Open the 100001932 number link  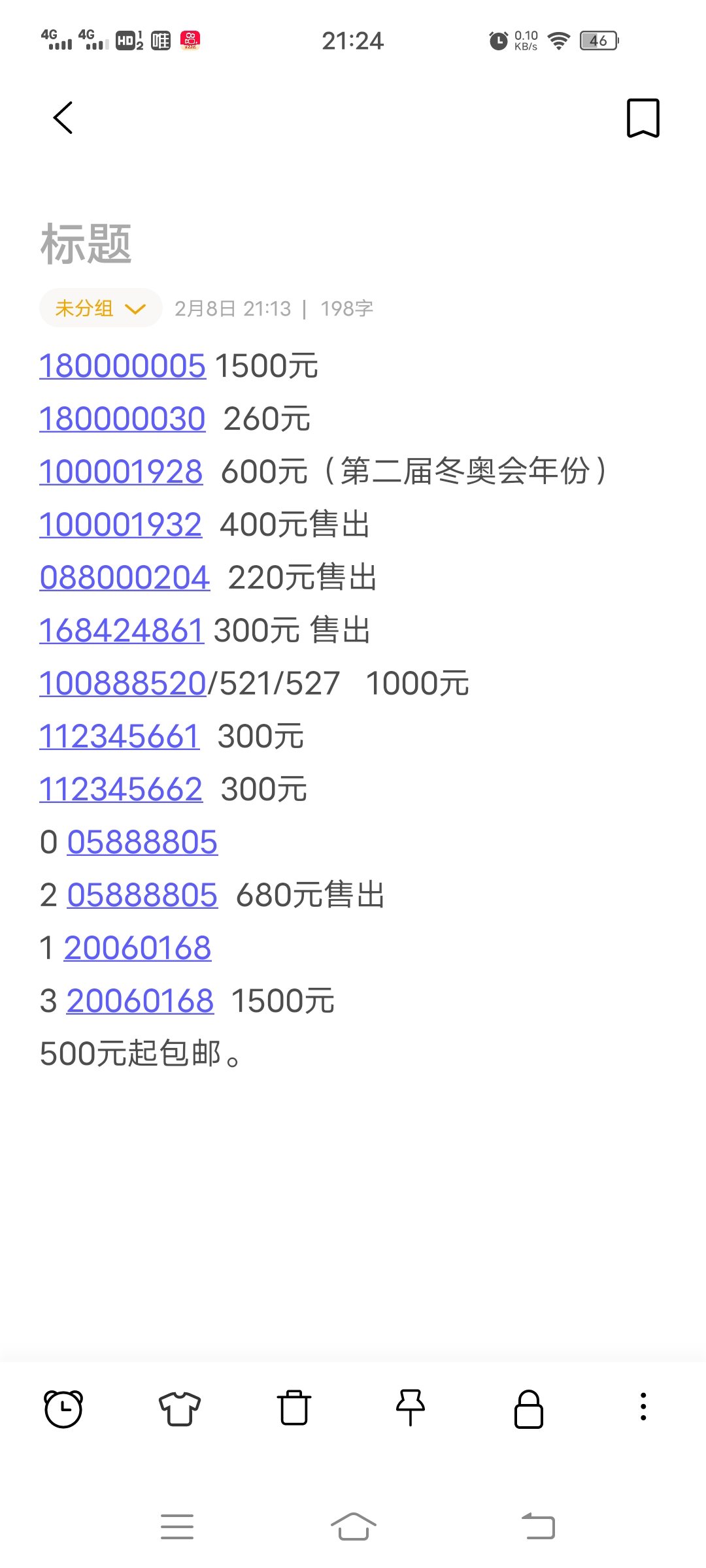point(121,525)
